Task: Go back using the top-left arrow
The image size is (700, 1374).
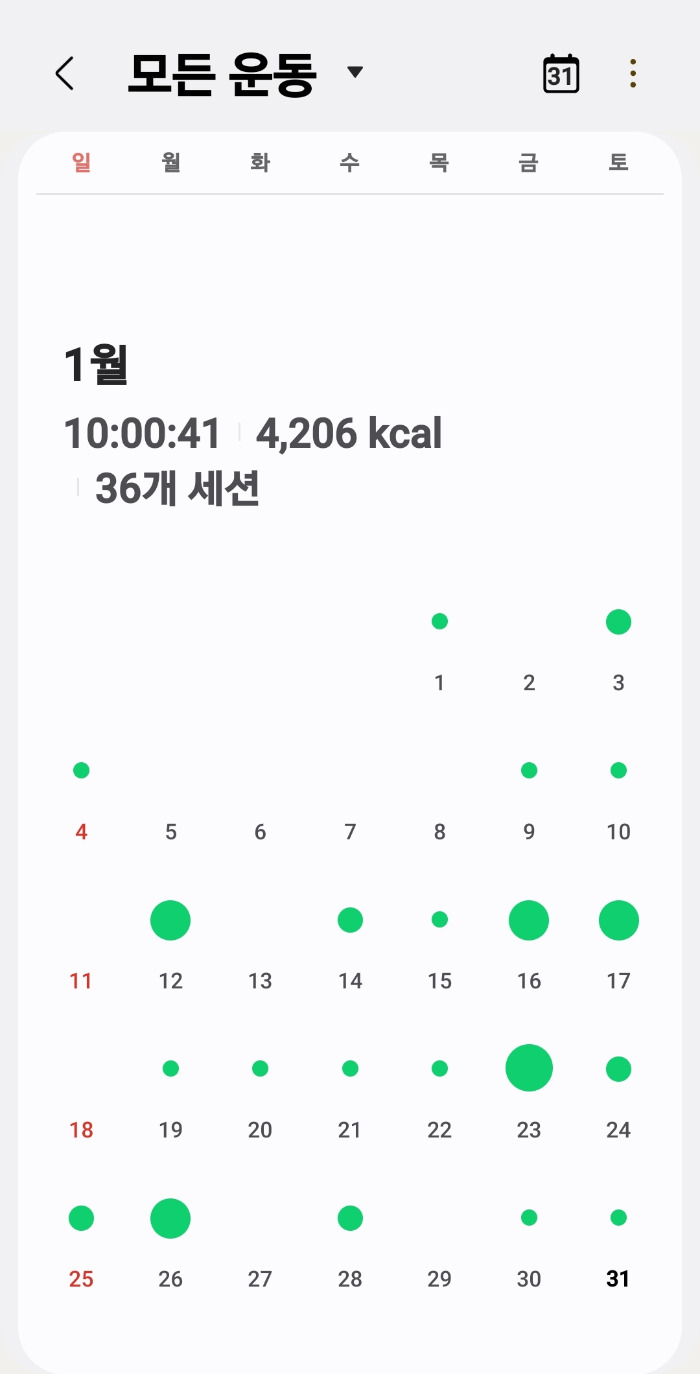Action: [x=65, y=74]
